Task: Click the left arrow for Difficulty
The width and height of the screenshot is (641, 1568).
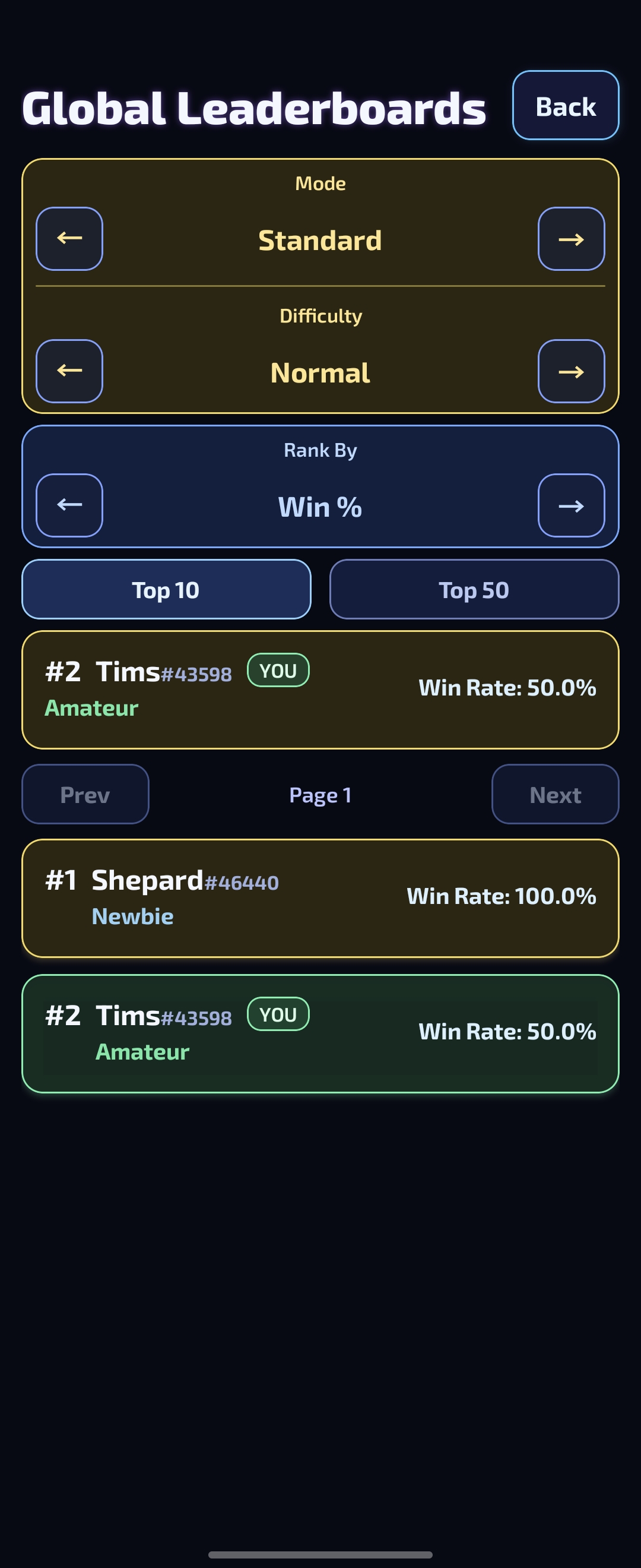Action: [69, 371]
